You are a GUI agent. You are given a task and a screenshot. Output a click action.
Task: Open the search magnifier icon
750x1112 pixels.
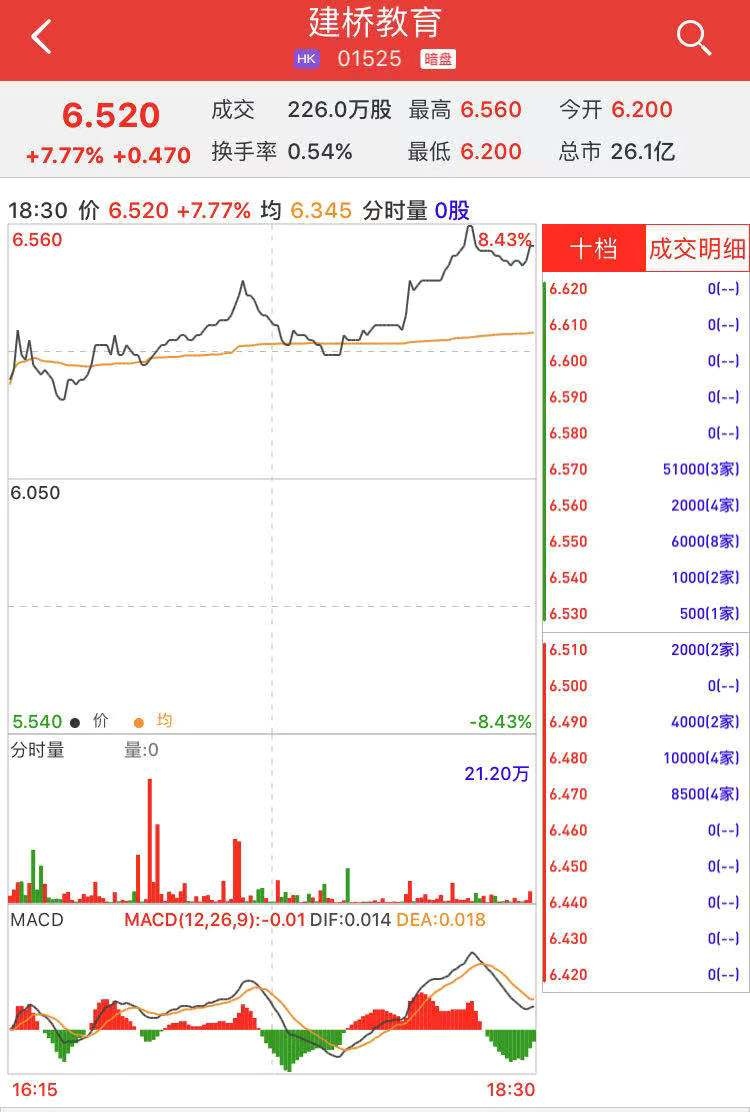pos(692,38)
